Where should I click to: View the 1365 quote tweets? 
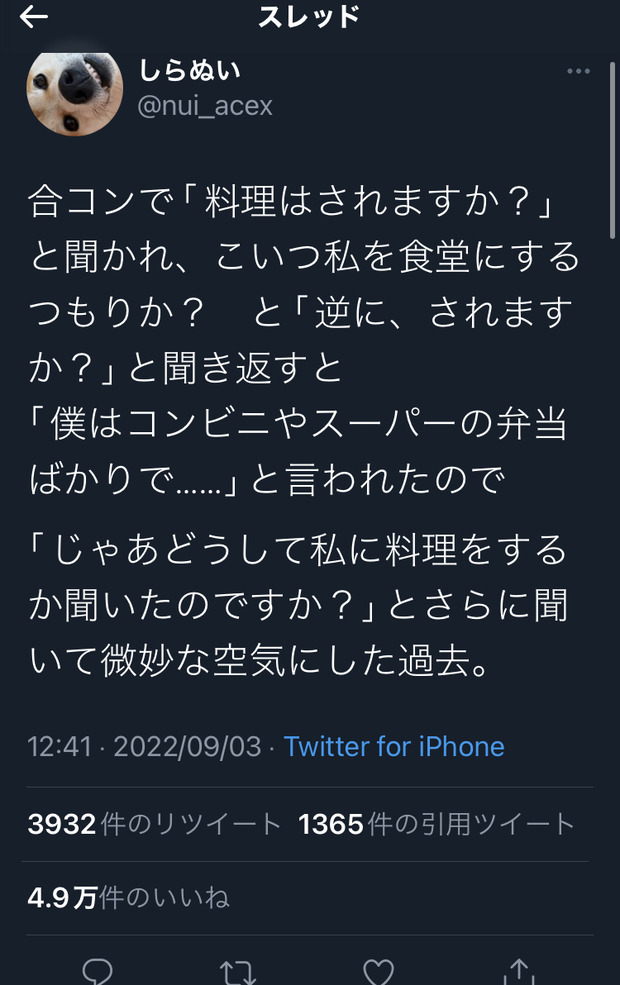(x=437, y=824)
